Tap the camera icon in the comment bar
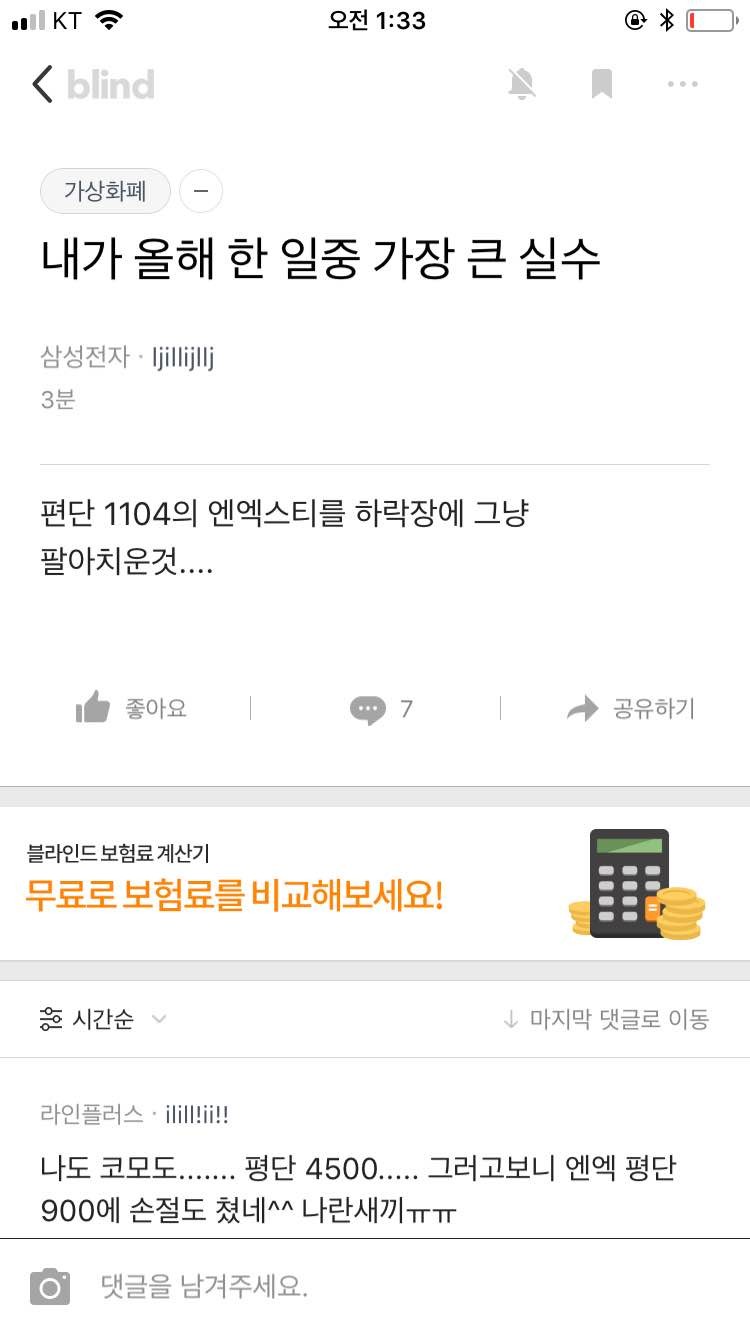Image resolution: width=750 pixels, height=1334 pixels. pyautogui.click(x=51, y=1286)
